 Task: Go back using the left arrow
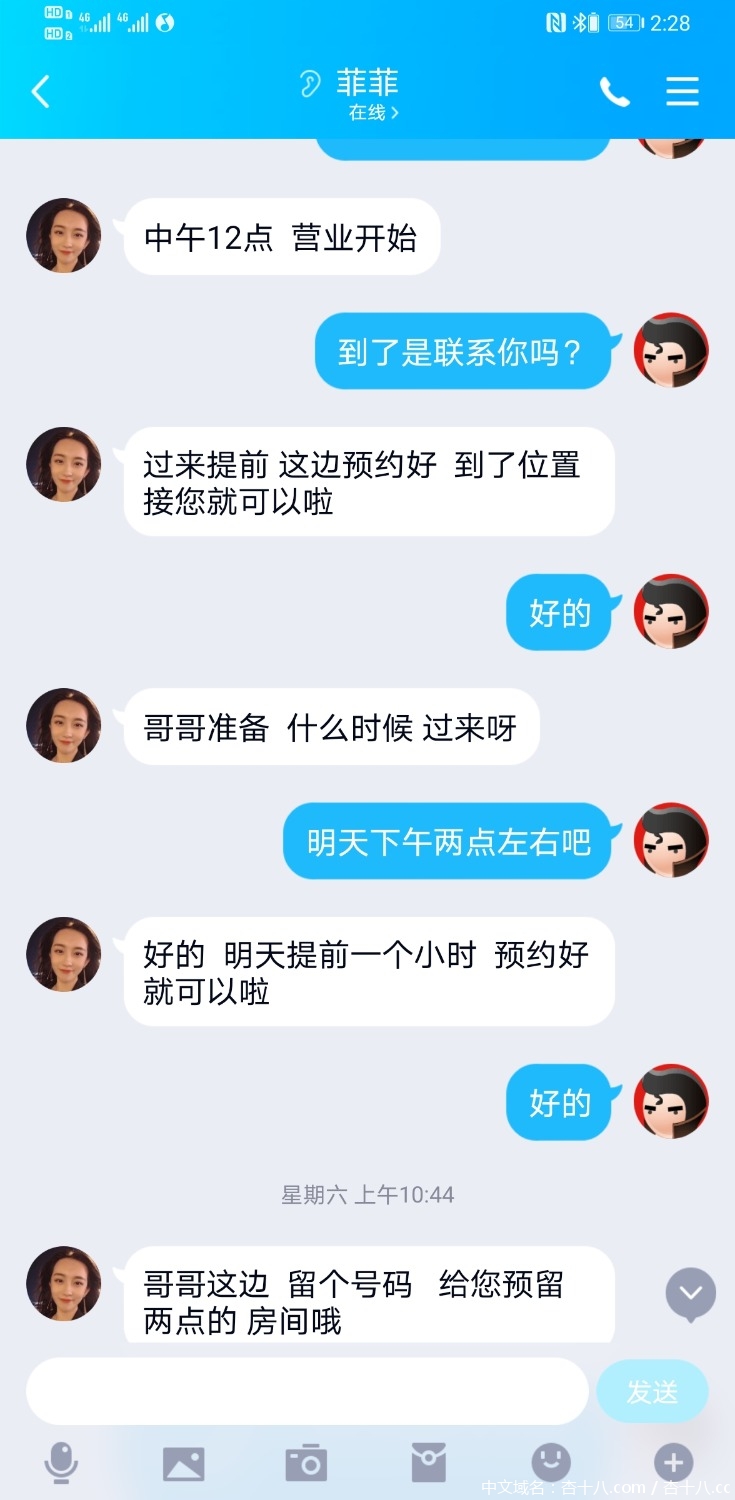click(x=40, y=91)
